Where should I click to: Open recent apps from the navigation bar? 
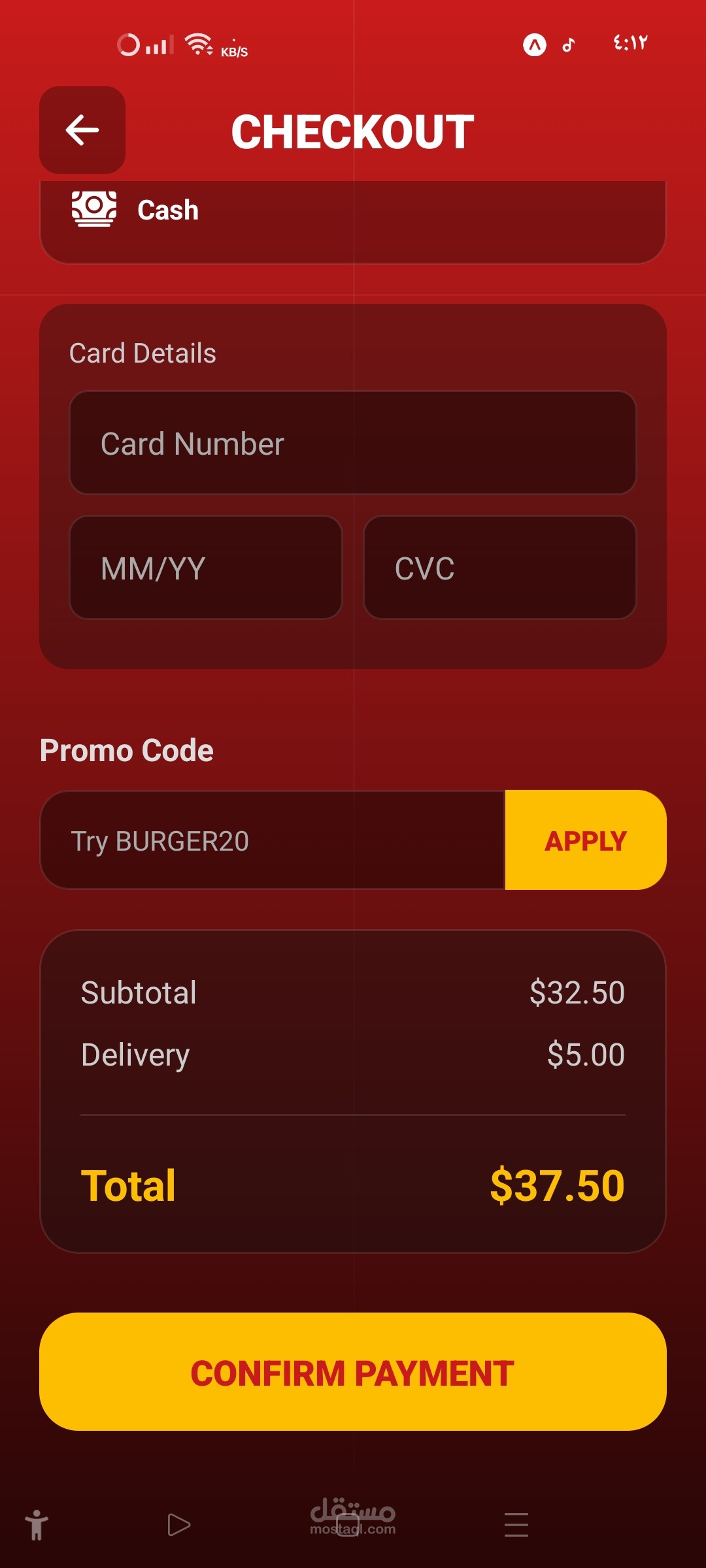(516, 1525)
